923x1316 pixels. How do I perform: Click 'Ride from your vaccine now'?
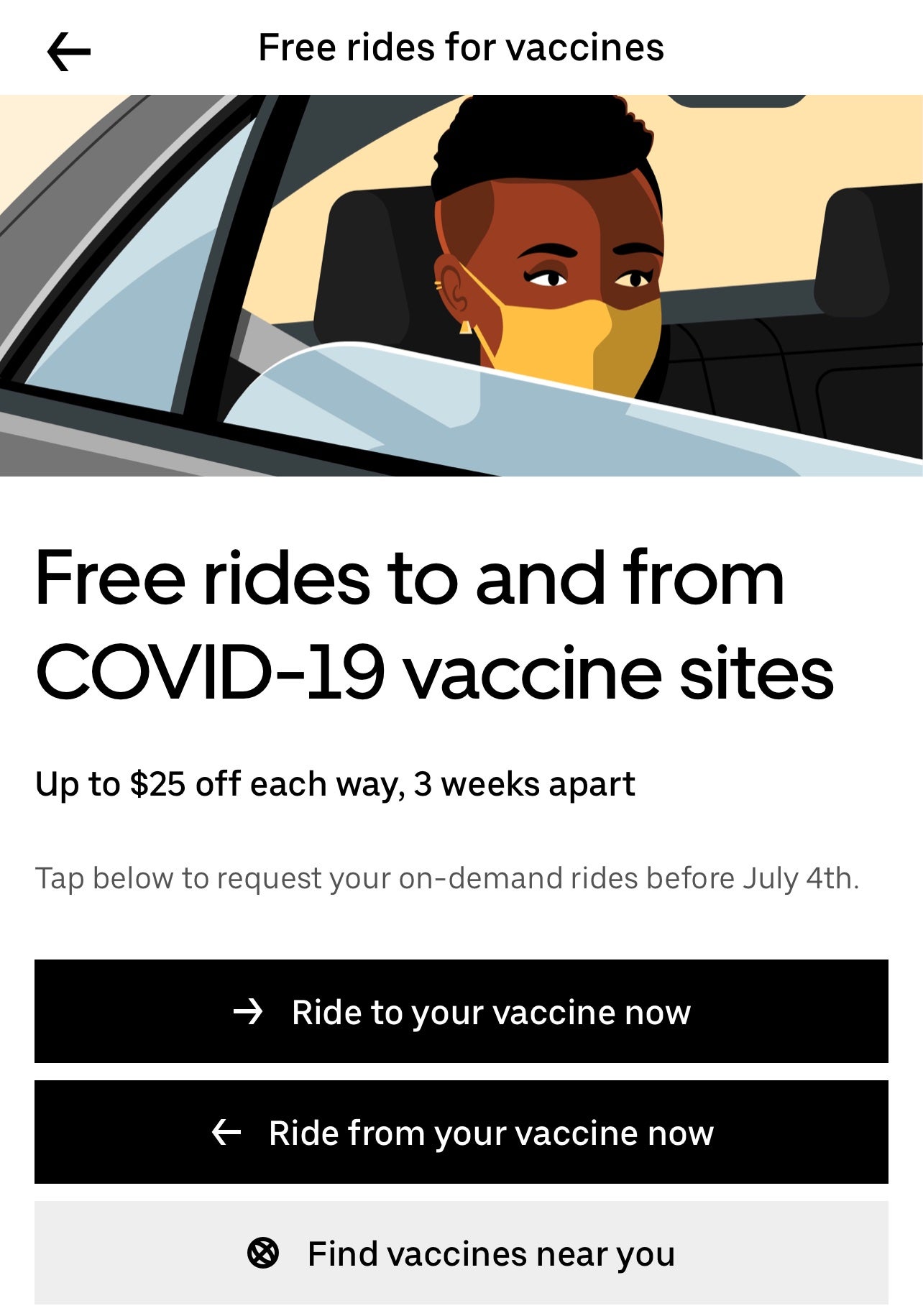(461, 1131)
